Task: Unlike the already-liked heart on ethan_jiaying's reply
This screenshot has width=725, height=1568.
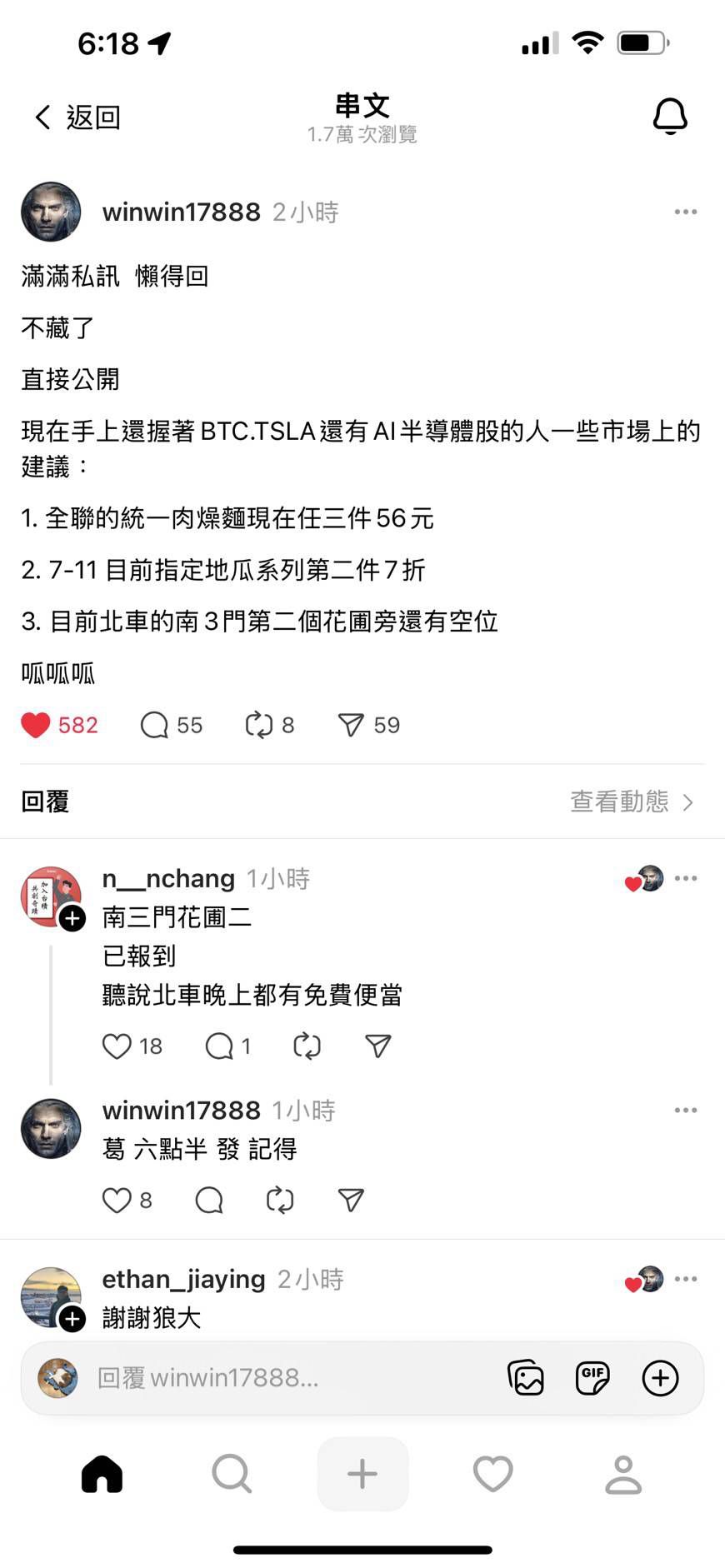Action: (x=635, y=1279)
